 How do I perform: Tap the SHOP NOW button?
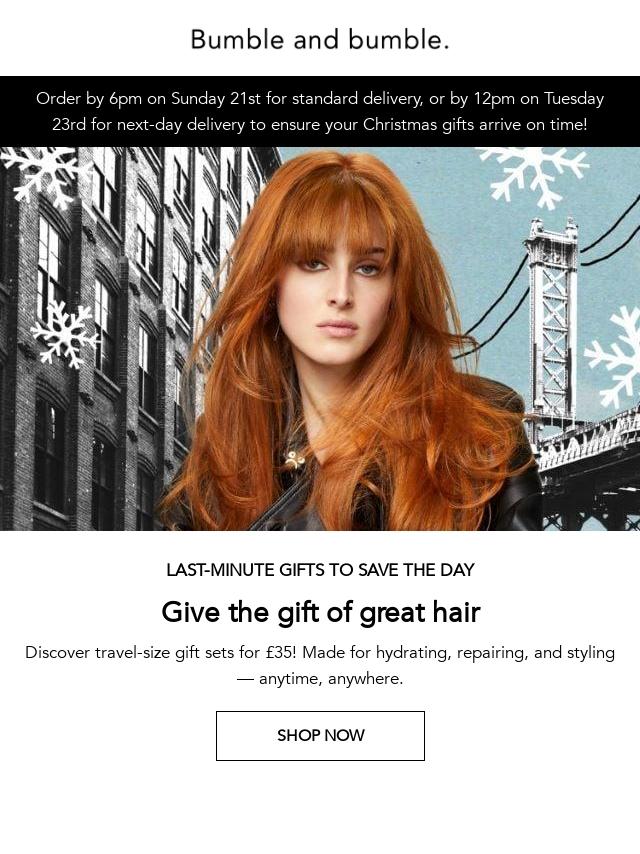click(320, 736)
